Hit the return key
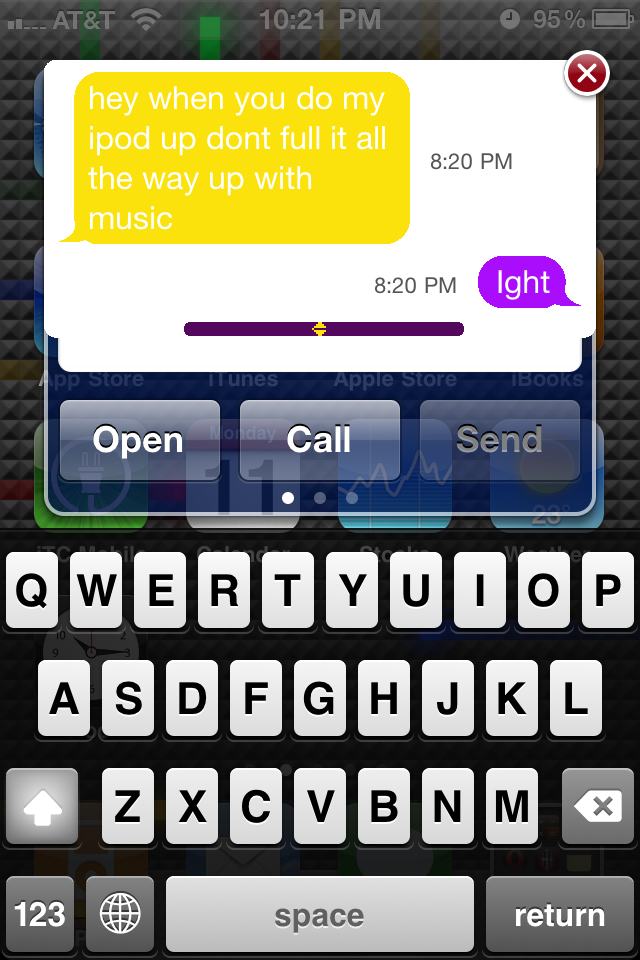This screenshot has height=960, width=640. coord(559,914)
